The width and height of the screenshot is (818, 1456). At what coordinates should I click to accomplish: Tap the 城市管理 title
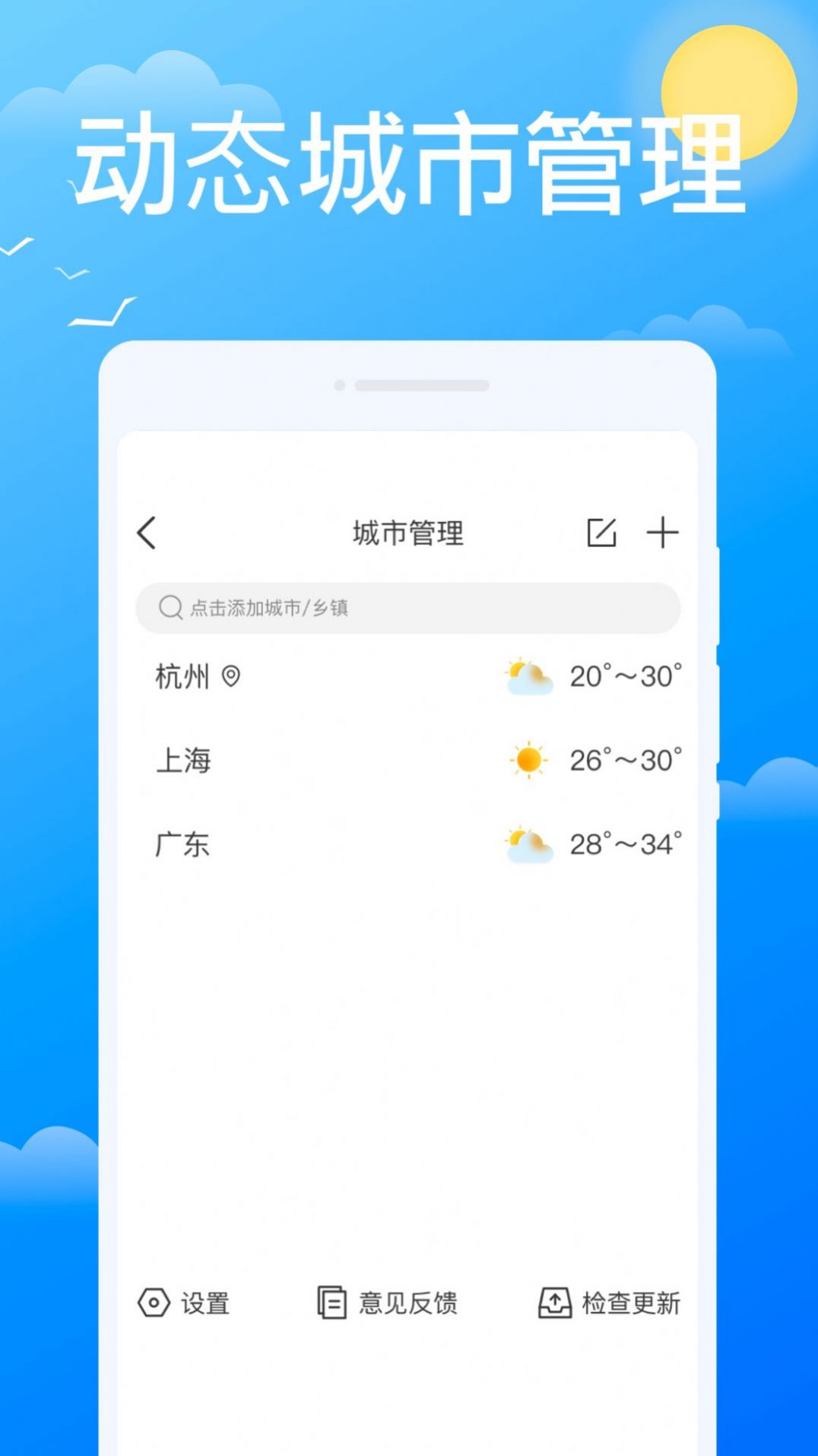pos(408,533)
